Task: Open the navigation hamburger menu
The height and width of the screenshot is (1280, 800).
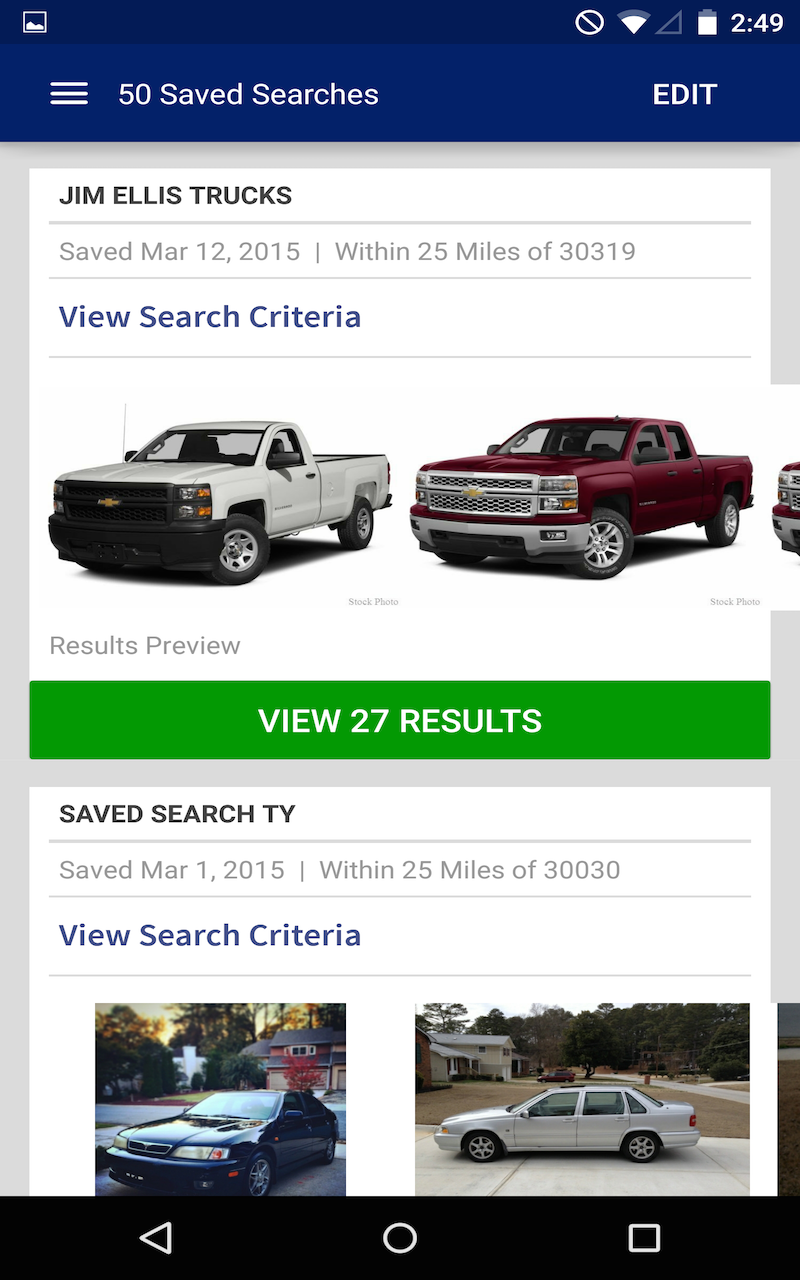Action: (x=69, y=93)
